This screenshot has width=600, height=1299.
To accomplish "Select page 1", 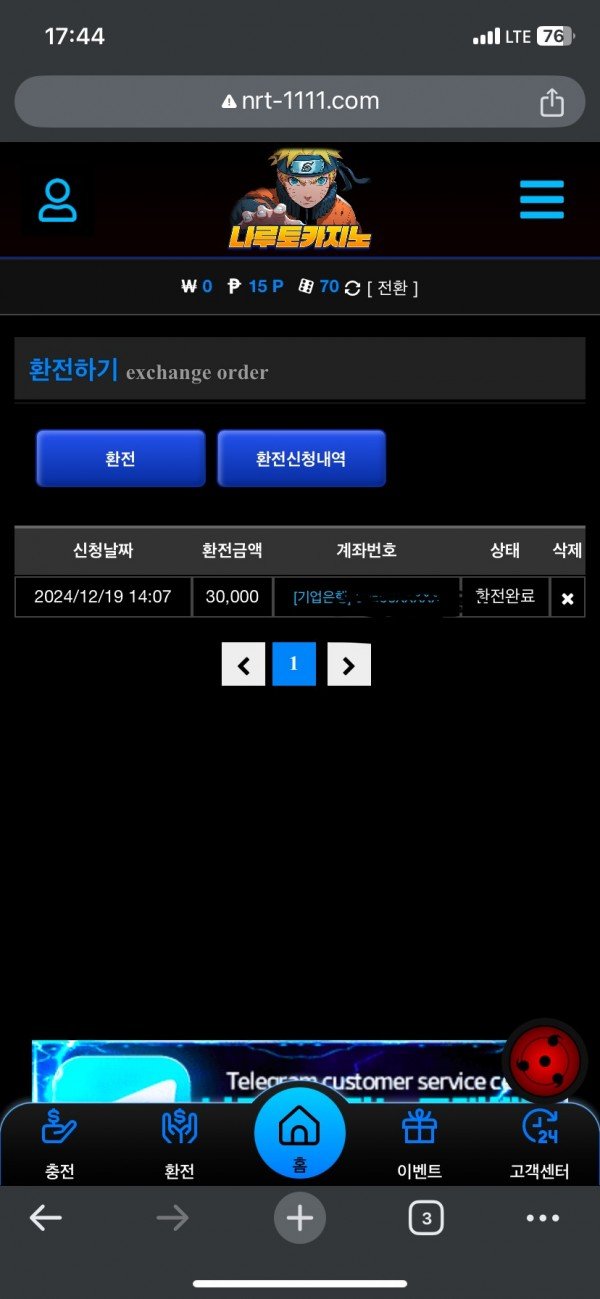I will 294,664.
